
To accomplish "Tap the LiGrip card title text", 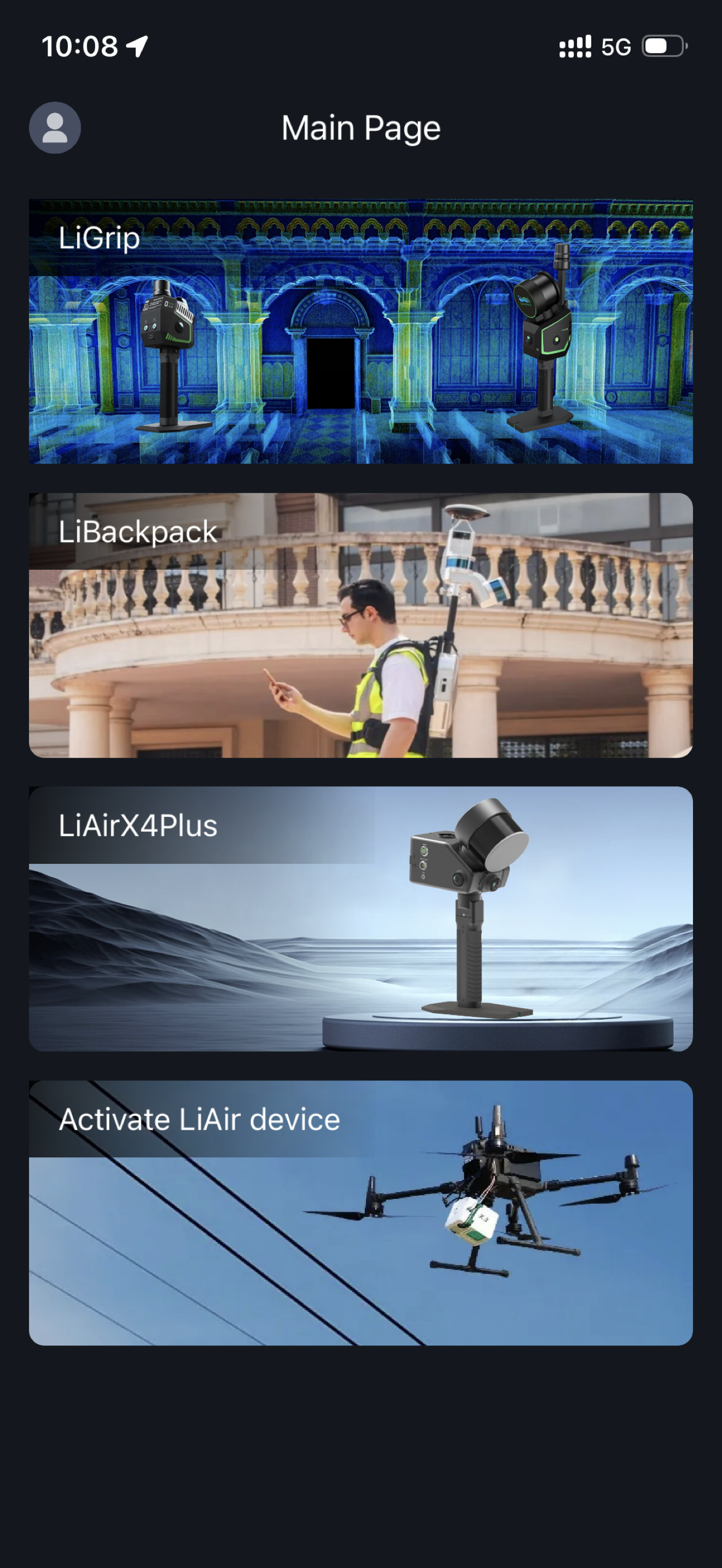I will [98, 239].
